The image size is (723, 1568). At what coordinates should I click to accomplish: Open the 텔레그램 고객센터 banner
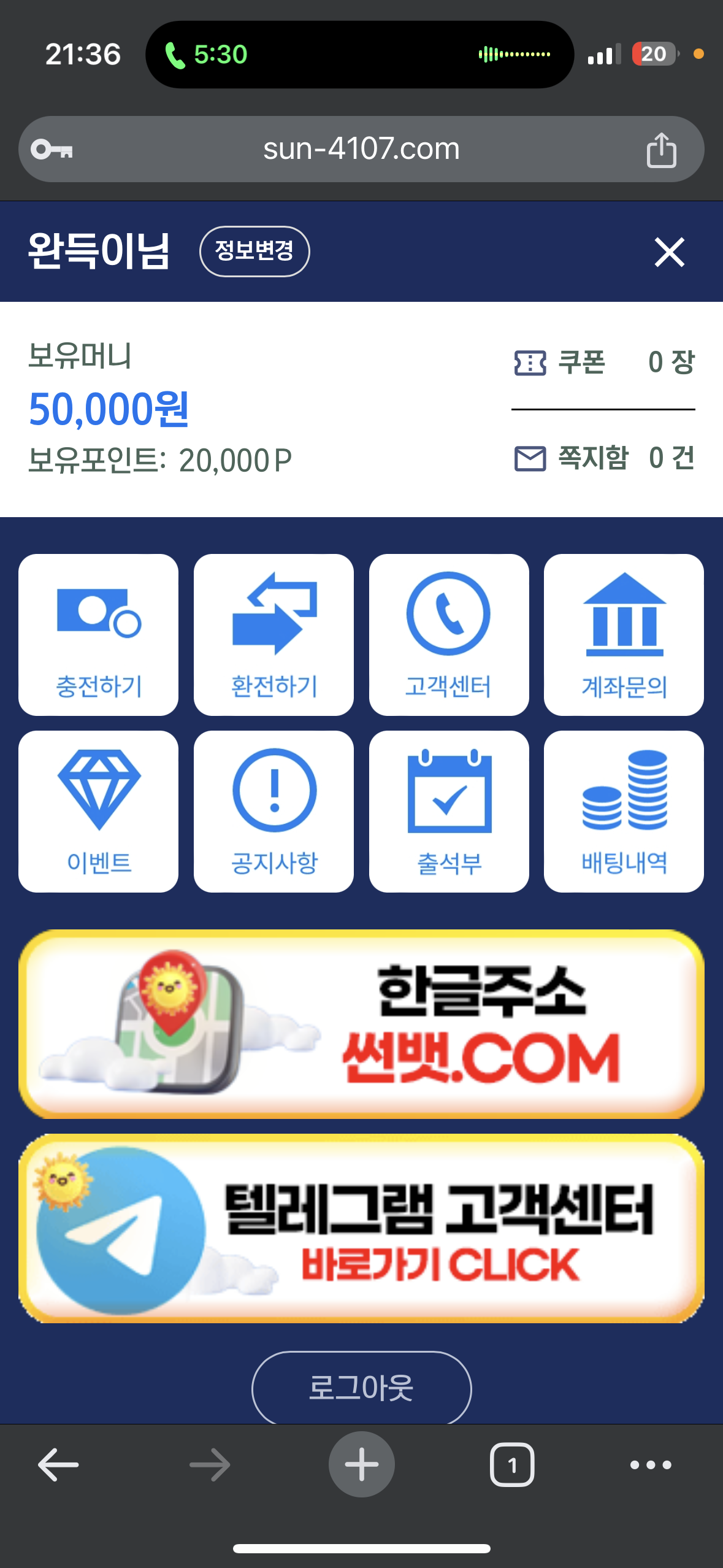tap(361, 1228)
